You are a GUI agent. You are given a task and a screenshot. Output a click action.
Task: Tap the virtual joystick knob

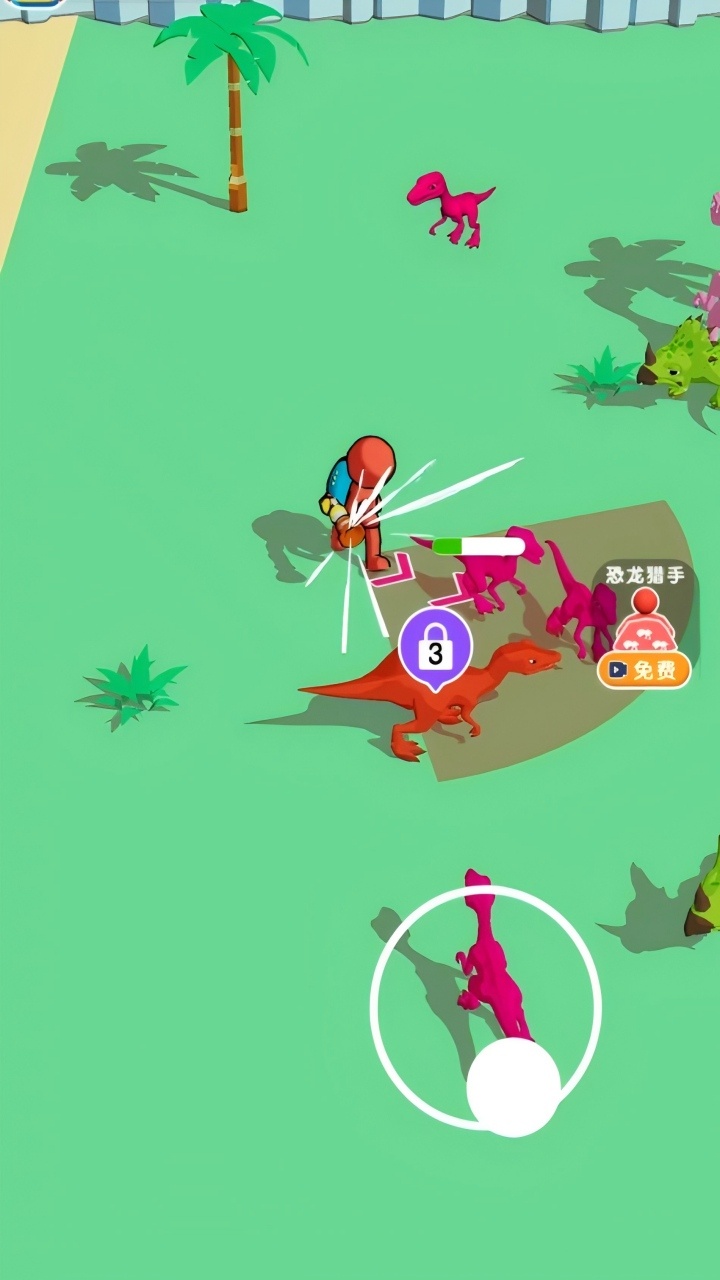click(513, 1087)
